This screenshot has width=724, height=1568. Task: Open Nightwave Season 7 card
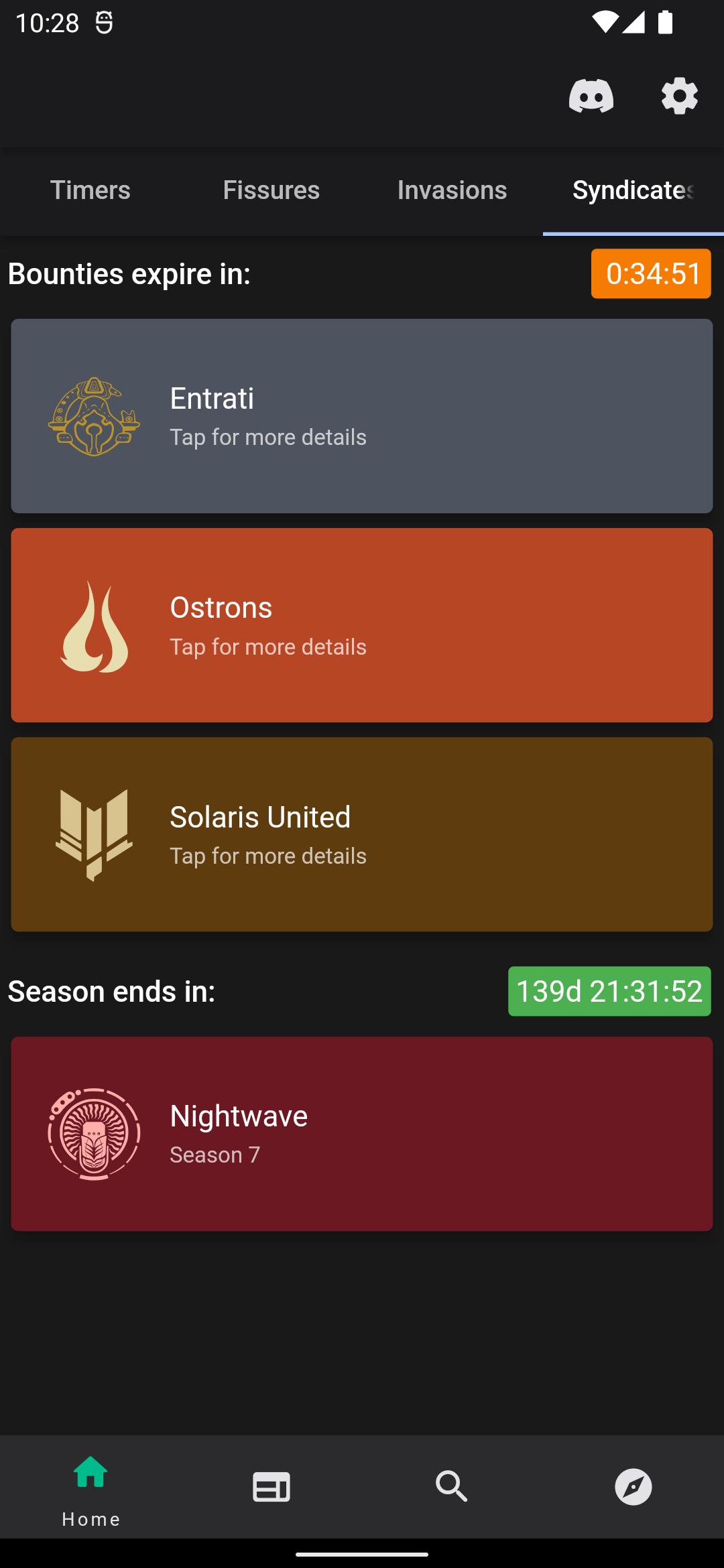tap(362, 1134)
